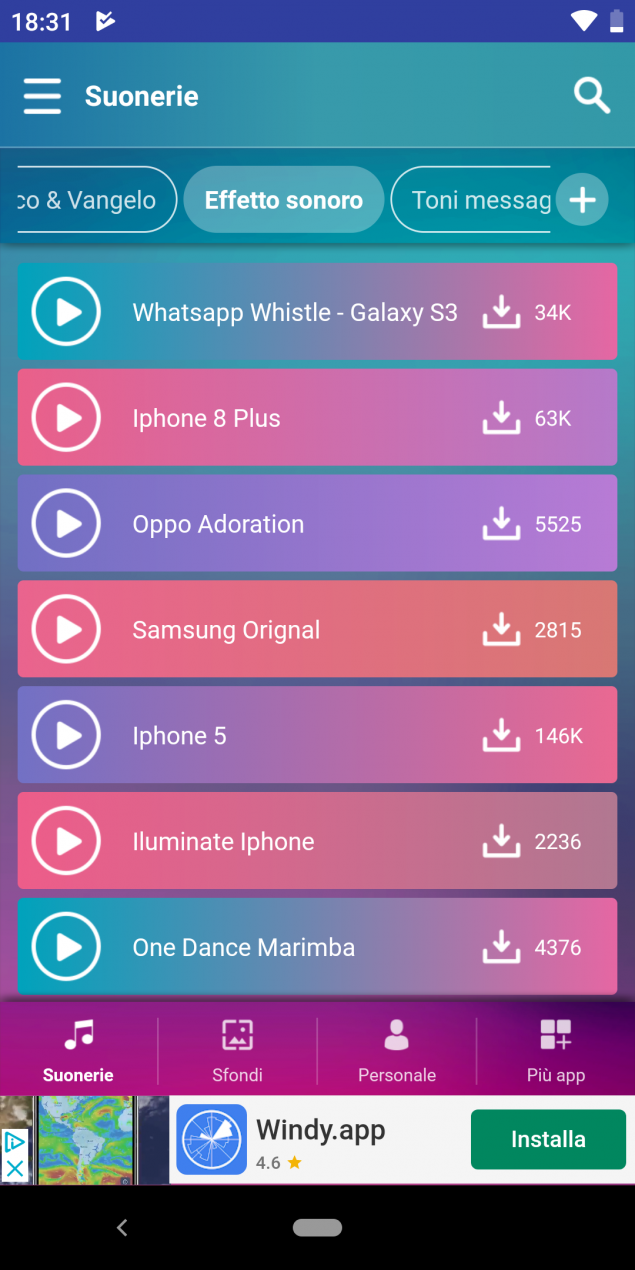This screenshot has height=1270, width=635.
Task: Play the Samsung Orignal ringtone
Action: 67,630
